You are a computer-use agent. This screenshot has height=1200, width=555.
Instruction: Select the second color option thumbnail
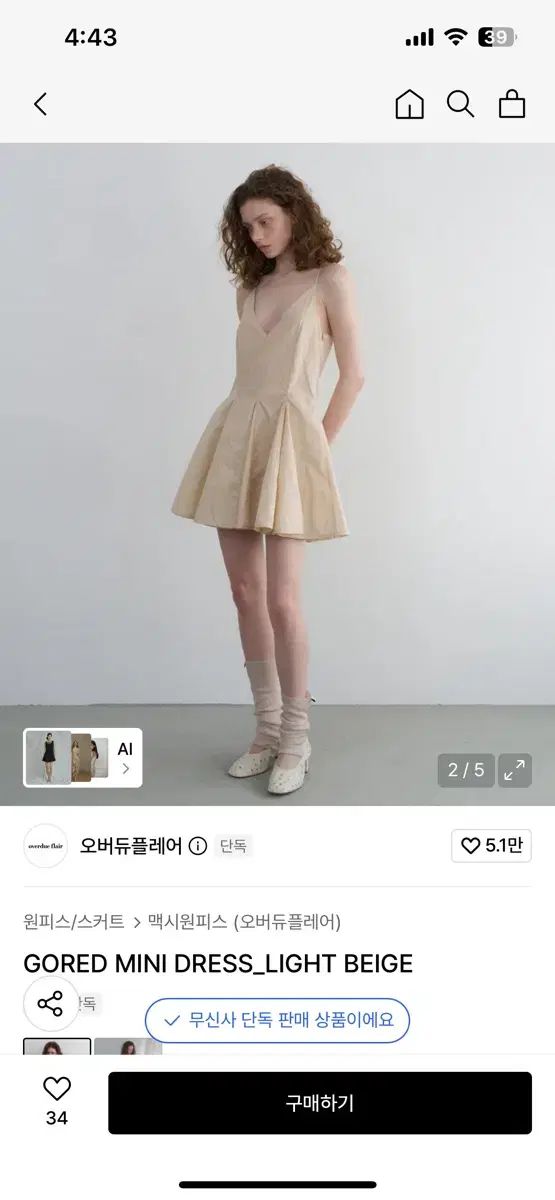click(x=128, y=1046)
